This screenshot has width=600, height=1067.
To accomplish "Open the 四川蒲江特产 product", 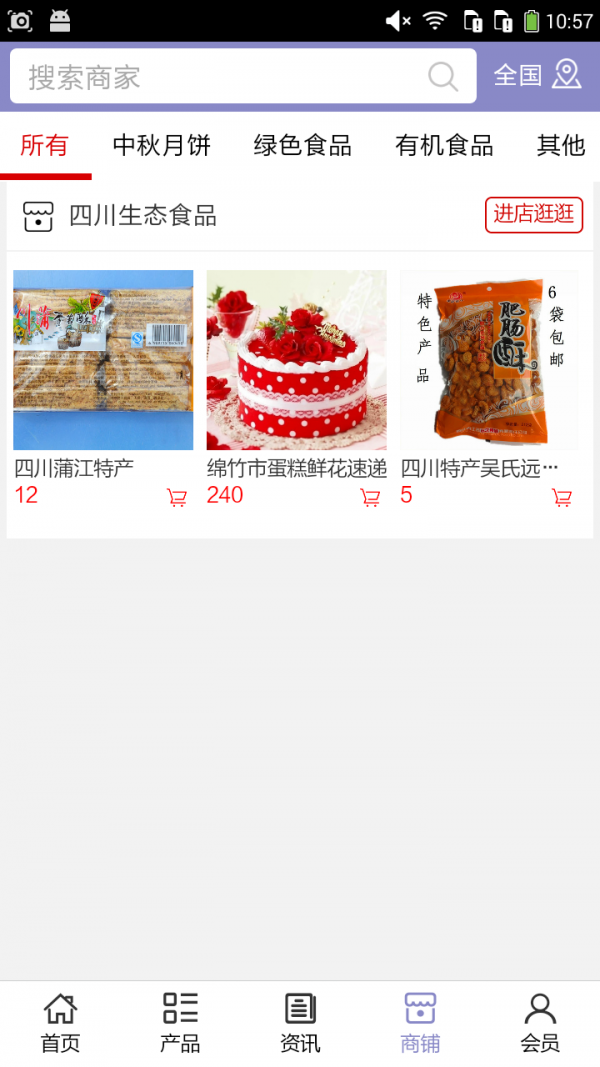I will coord(103,360).
